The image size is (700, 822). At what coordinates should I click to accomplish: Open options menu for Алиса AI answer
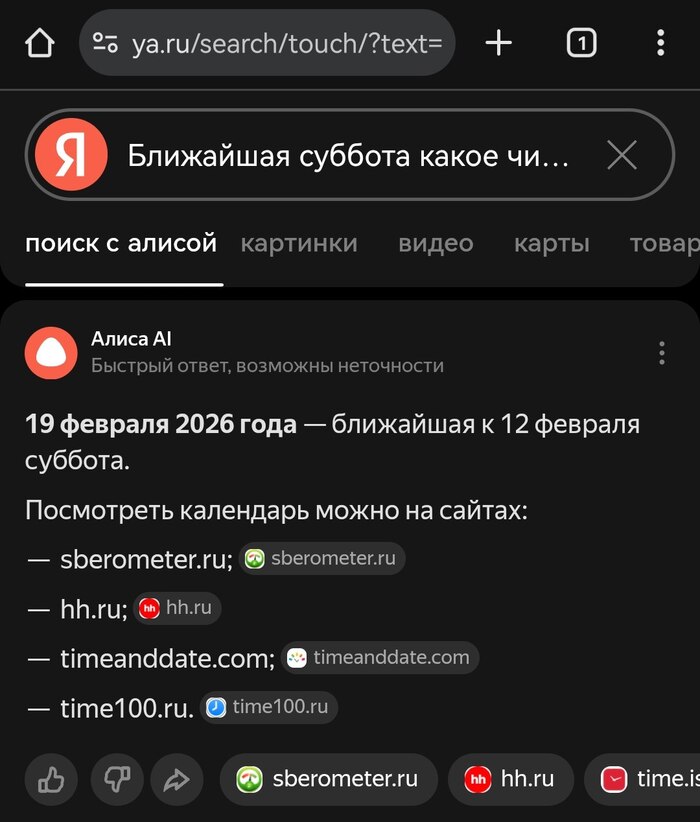pyautogui.click(x=661, y=353)
